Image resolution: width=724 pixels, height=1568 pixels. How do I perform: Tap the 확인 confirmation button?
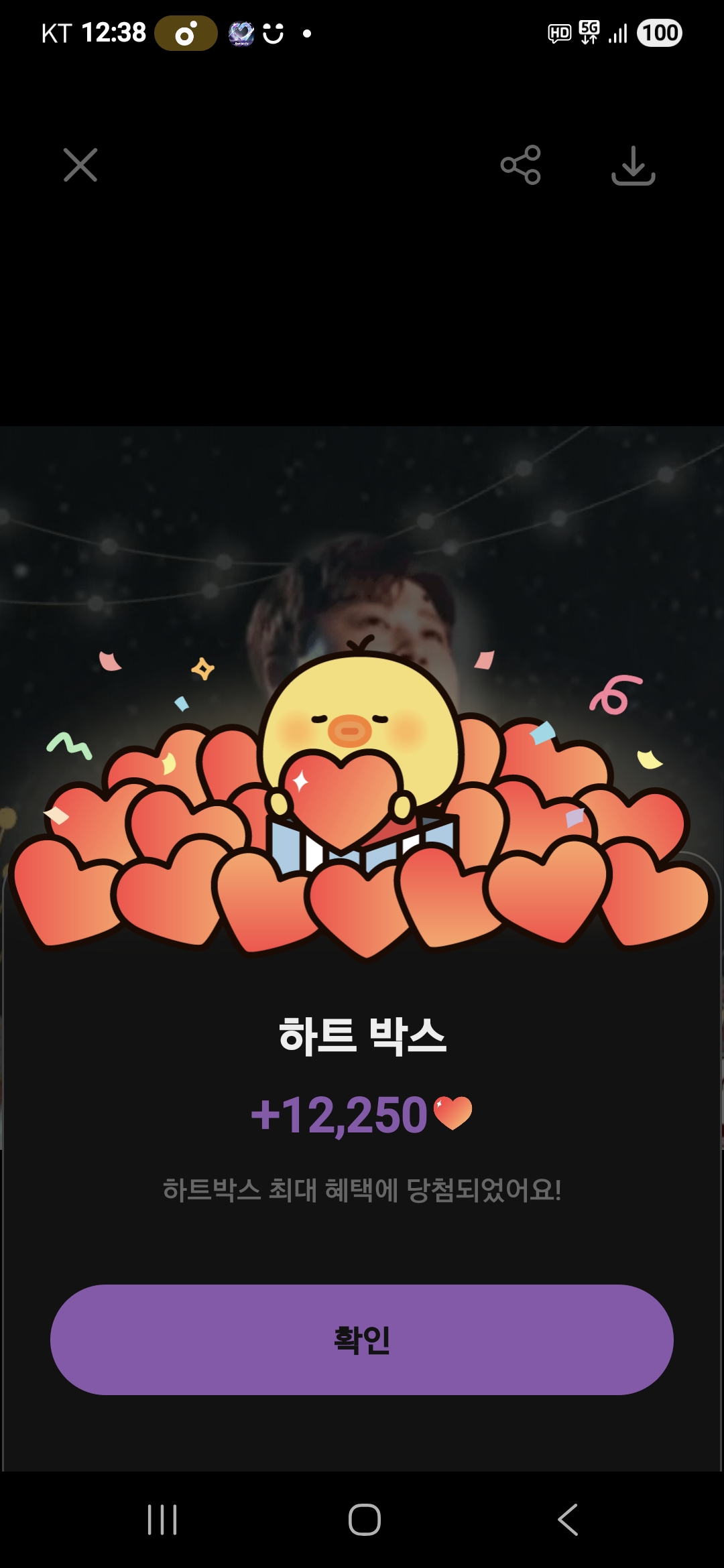362,1339
